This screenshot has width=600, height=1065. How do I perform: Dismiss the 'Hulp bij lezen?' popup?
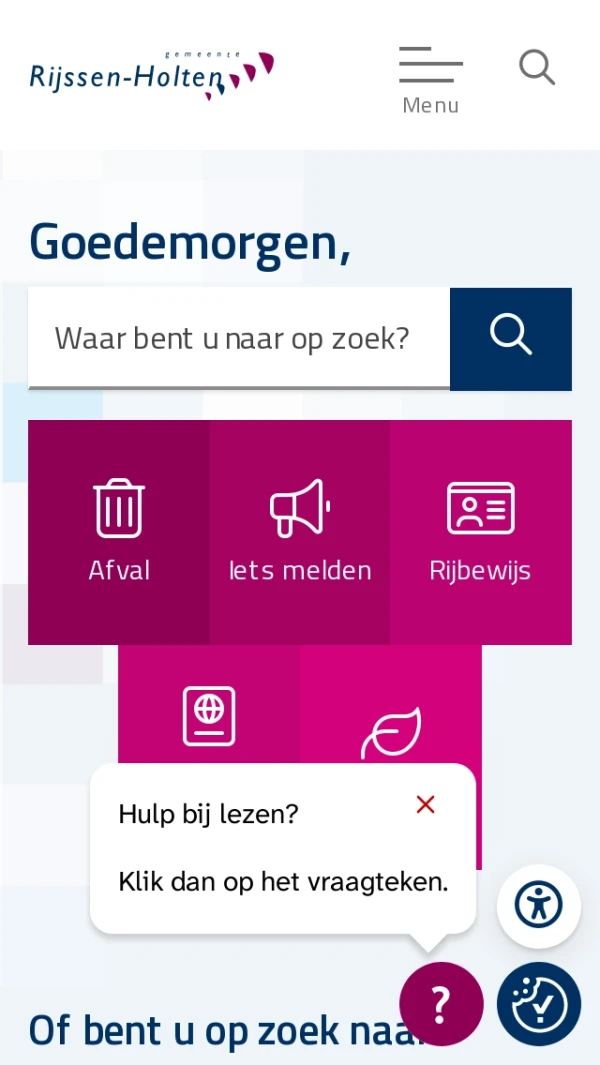tap(426, 805)
